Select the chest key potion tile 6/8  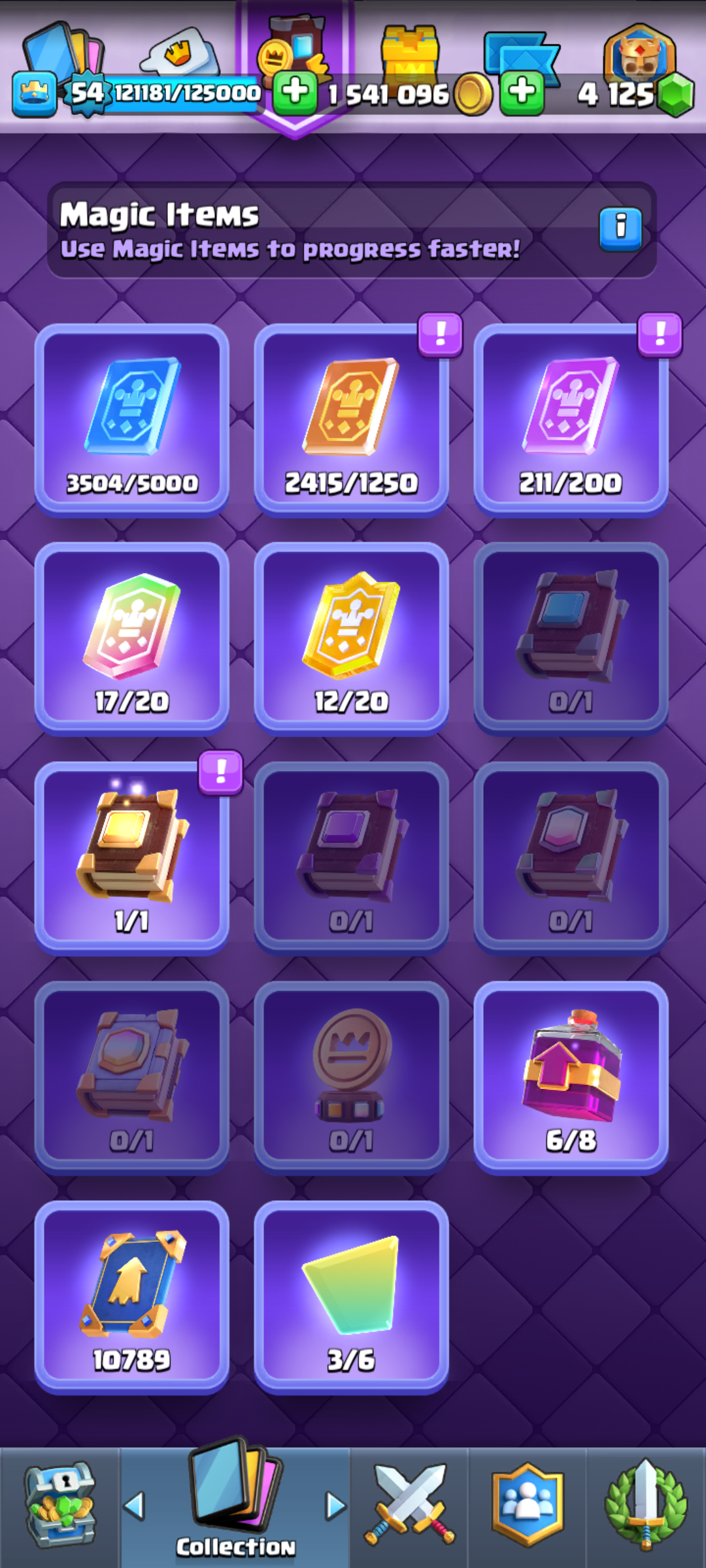point(571,1078)
